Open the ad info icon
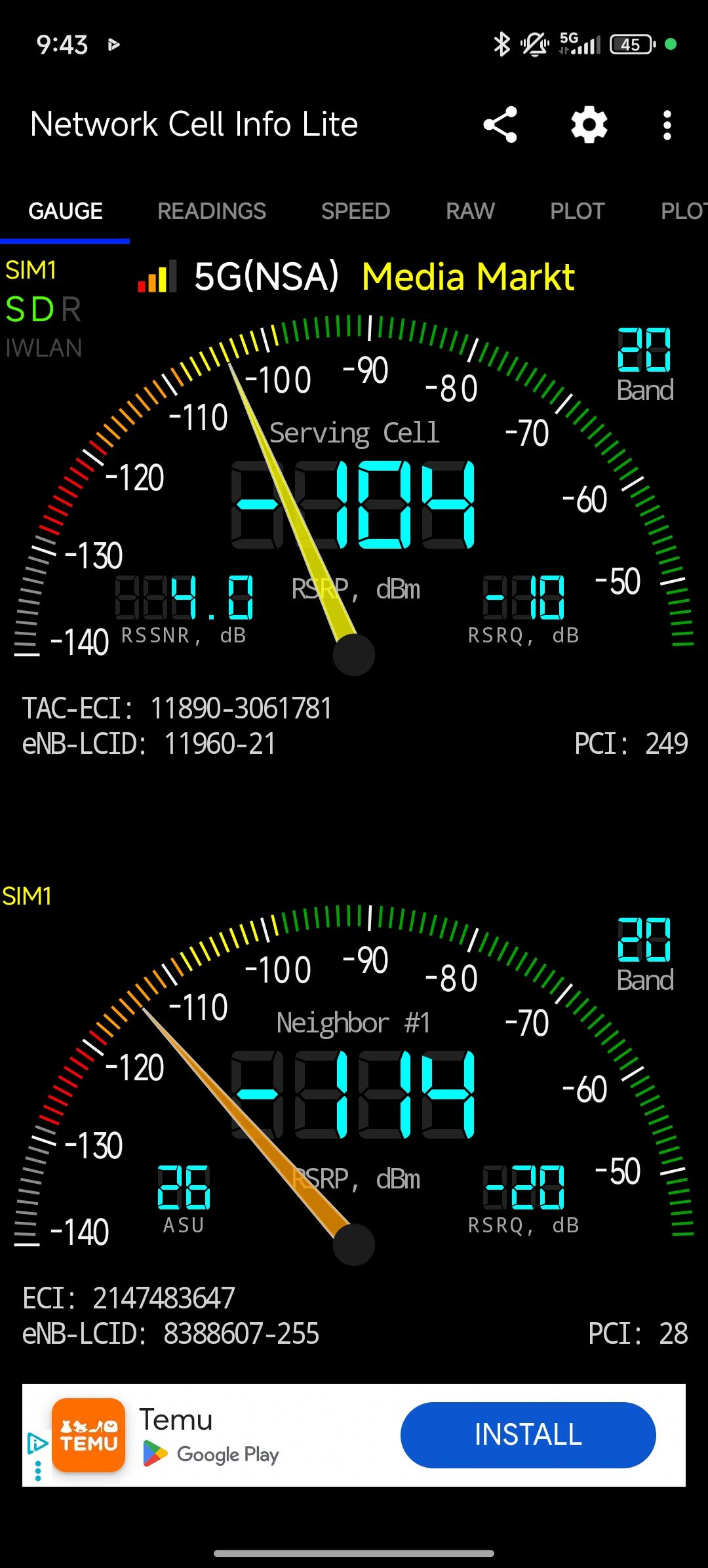Screen dimensions: 708x1568 click(x=37, y=1443)
